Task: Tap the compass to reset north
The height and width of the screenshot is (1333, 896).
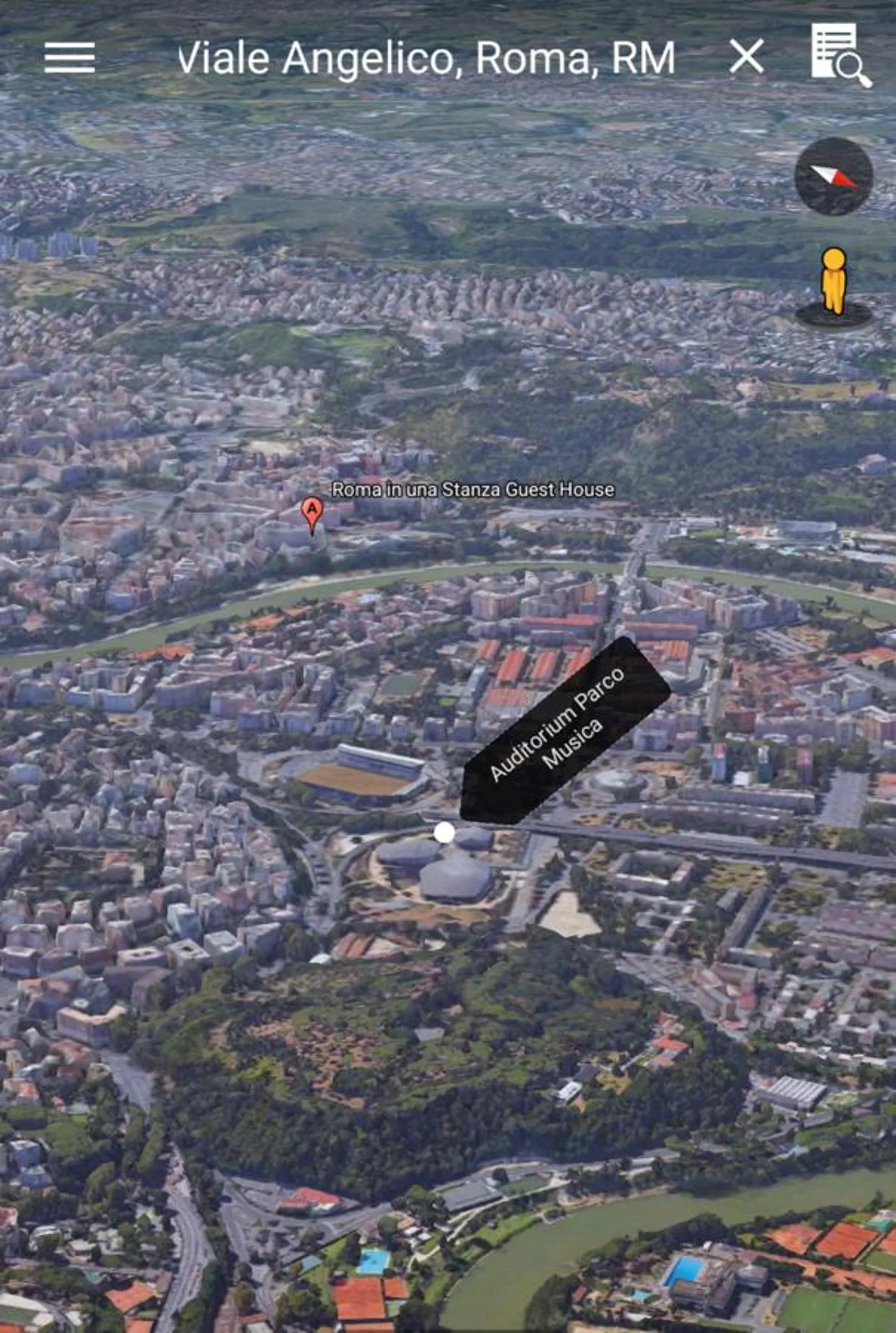Action: (x=833, y=177)
